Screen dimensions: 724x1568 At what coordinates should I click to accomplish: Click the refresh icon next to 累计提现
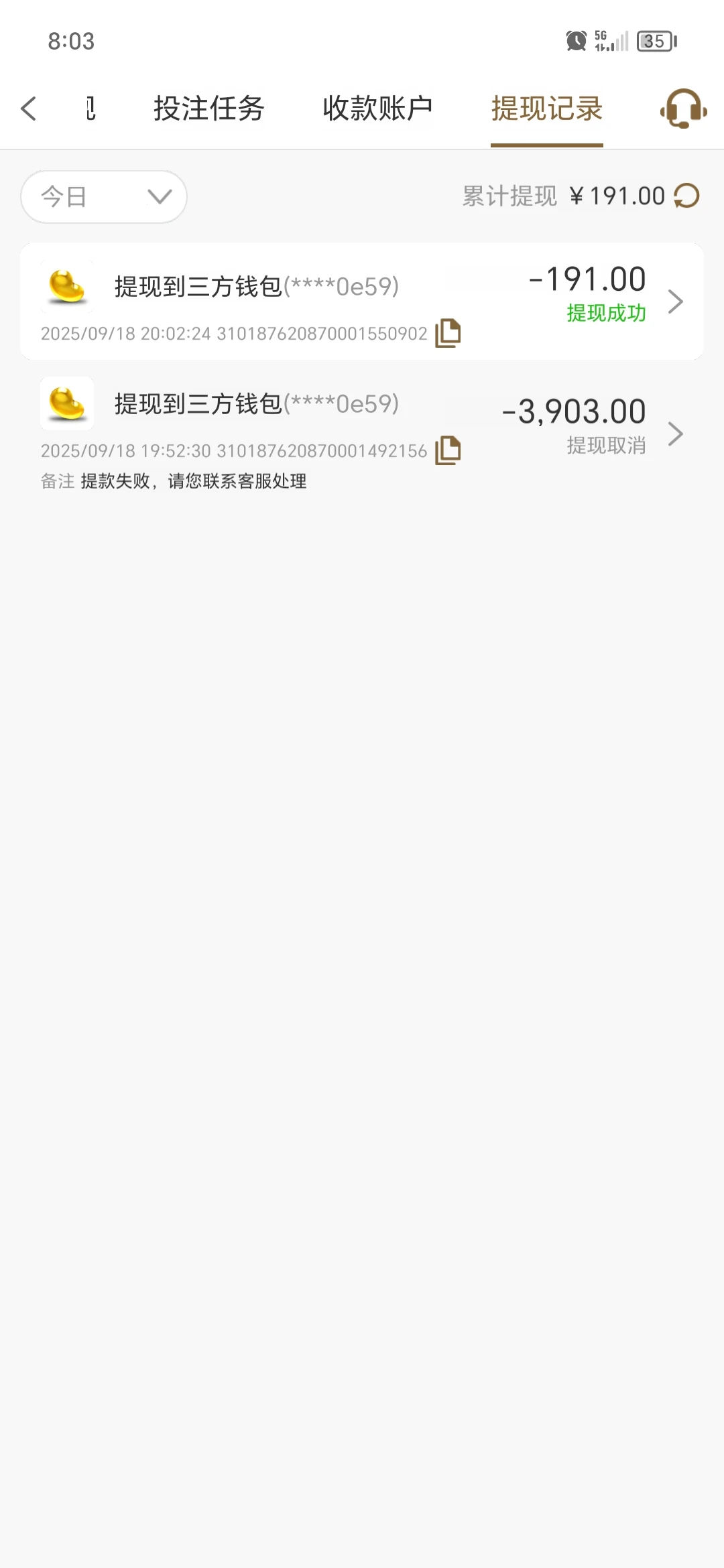[685, 196]
